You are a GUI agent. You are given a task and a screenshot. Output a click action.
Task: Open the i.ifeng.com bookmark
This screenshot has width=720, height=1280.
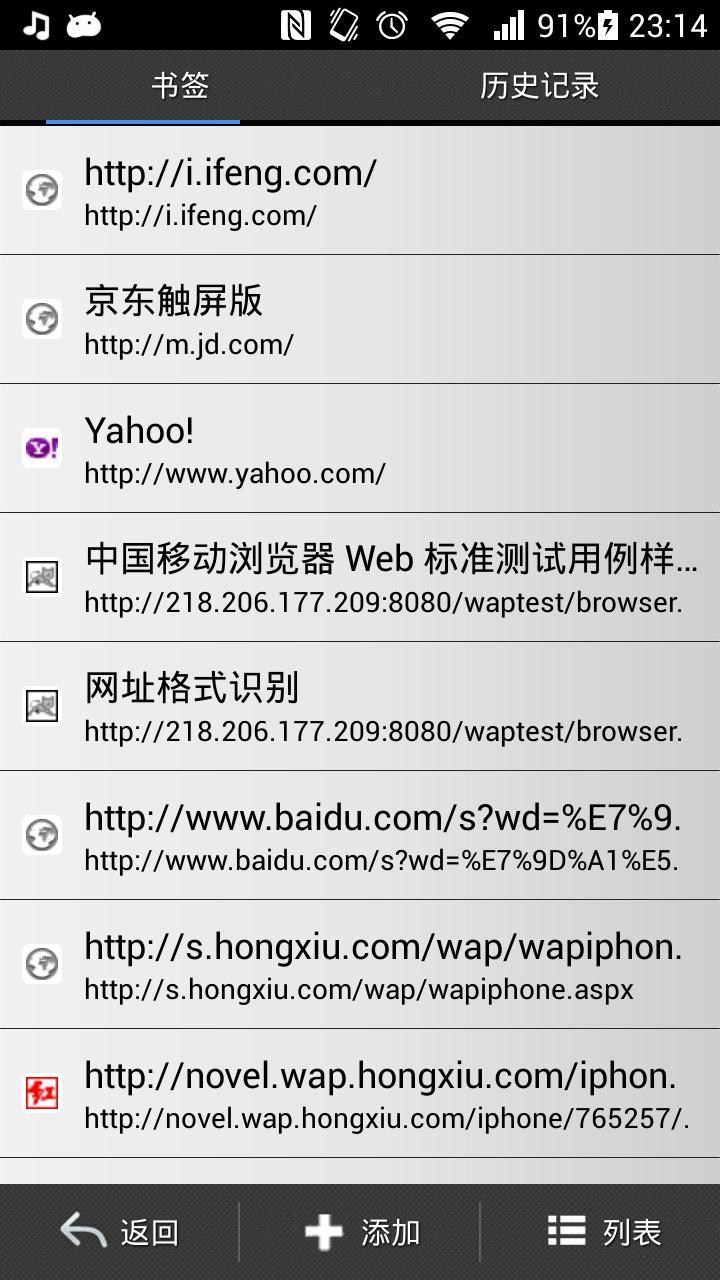click(360, 190)
